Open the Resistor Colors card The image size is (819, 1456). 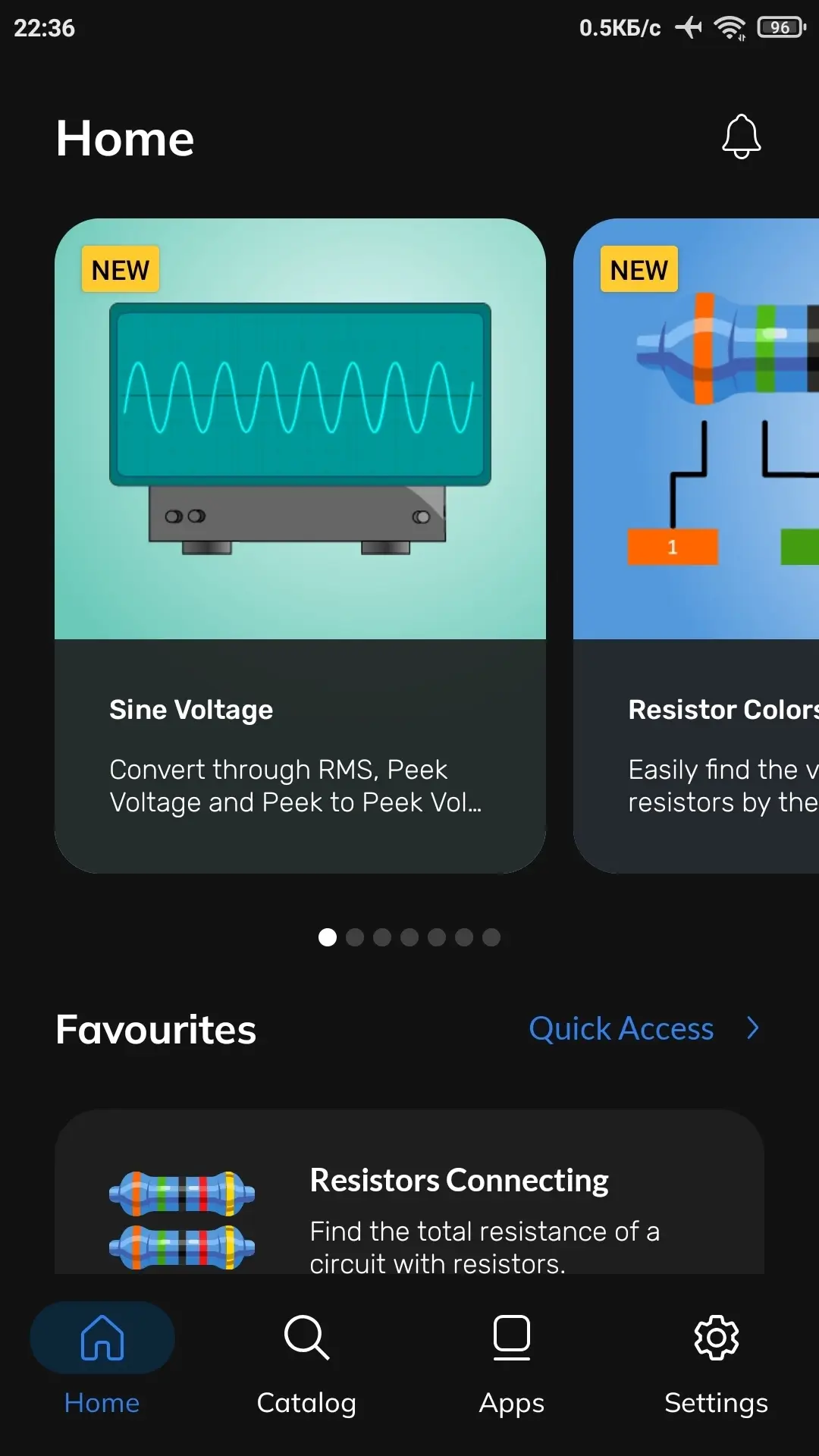click(698, 546)
